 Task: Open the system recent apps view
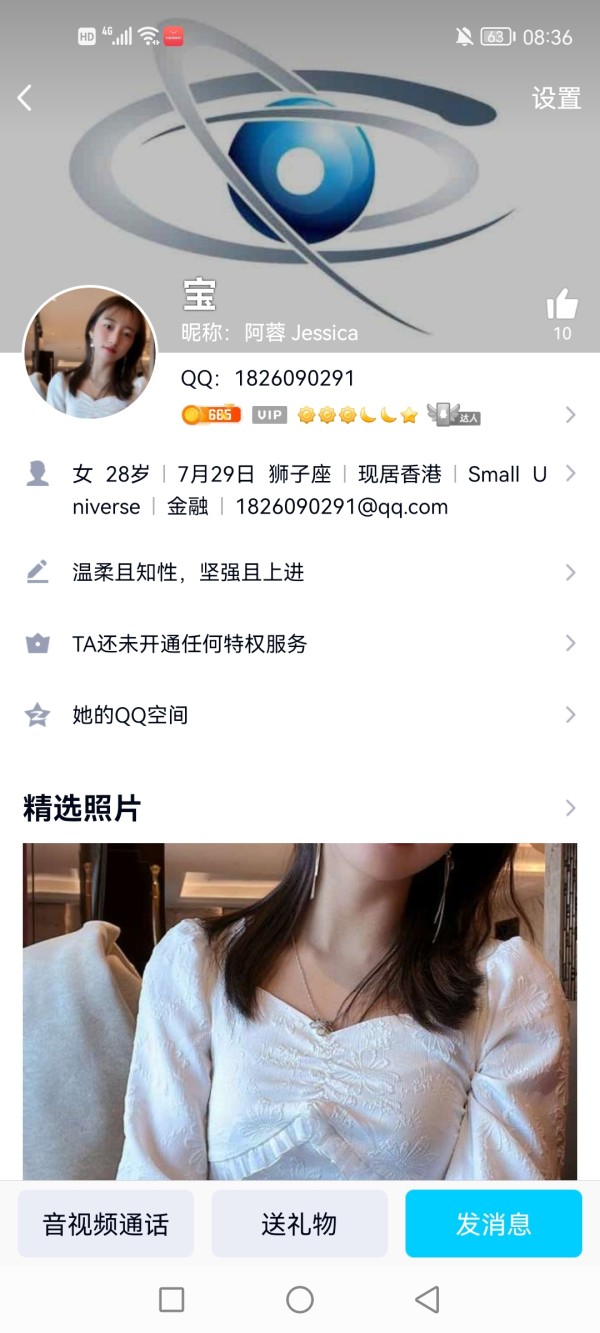point(172,1299)
